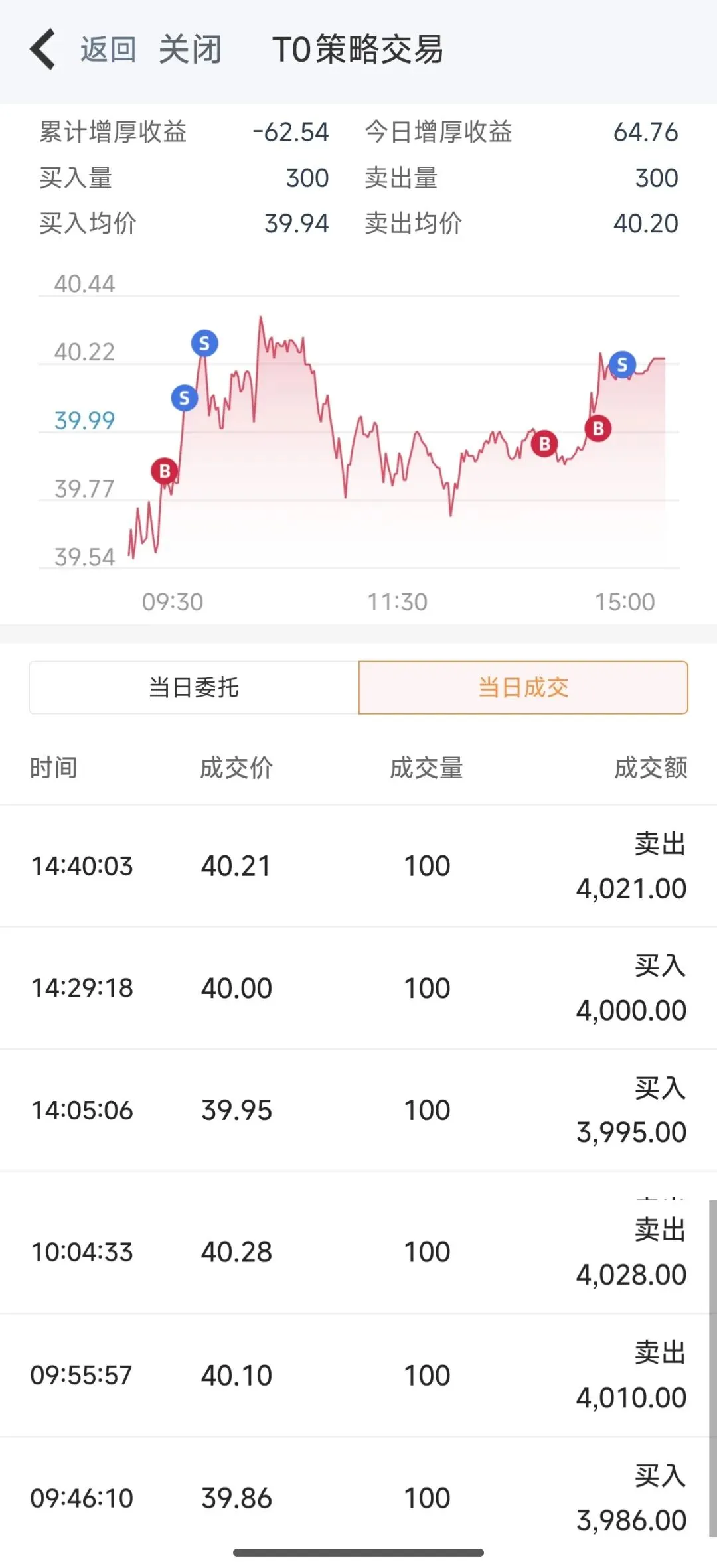The height and width of the screenshot is (1568, 717).
Task: Switch to 当日委托 tab
Action: click(x=194, y=687)
